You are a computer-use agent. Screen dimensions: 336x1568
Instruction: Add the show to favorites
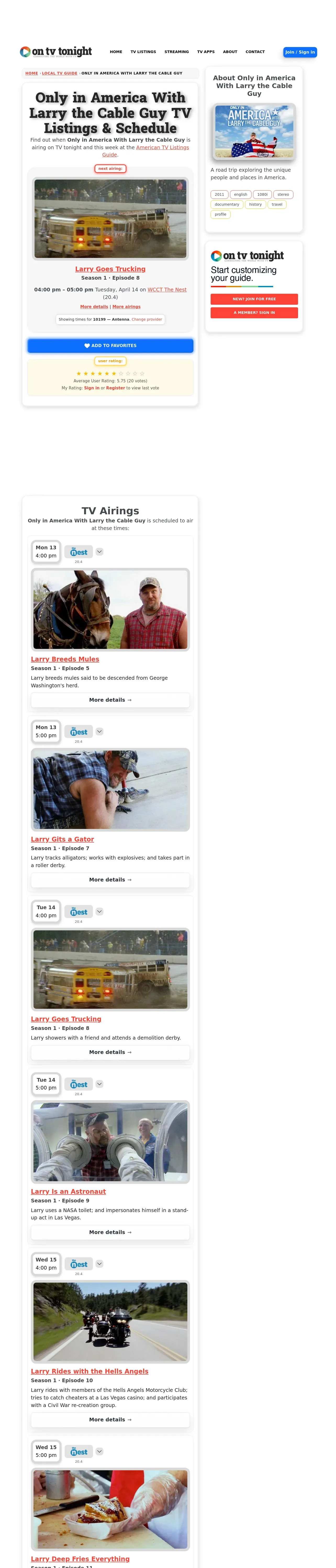110,346
